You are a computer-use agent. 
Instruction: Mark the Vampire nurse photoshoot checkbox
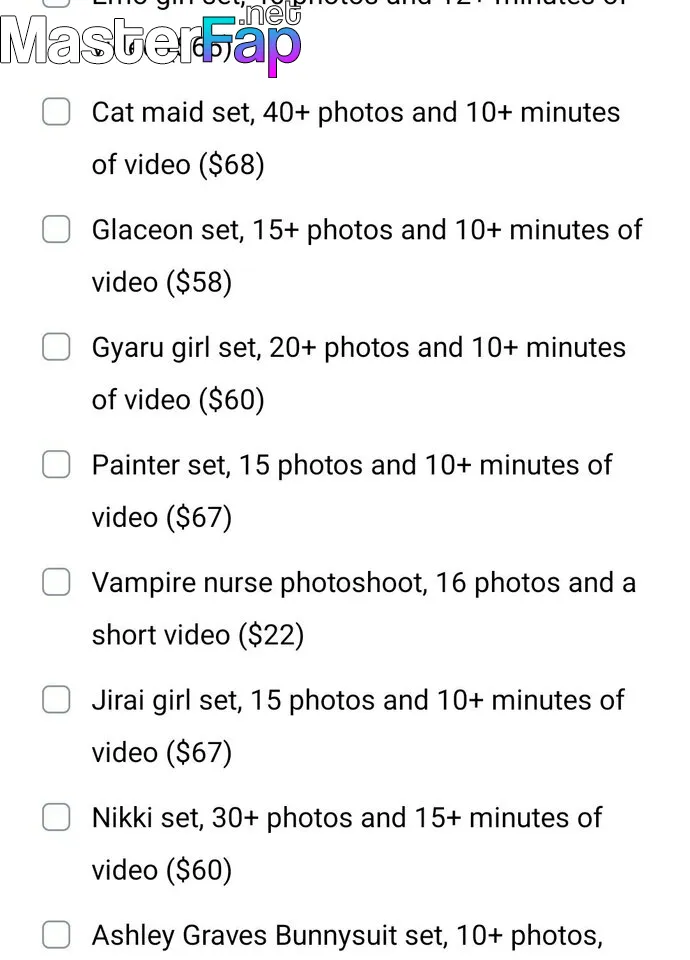[x=56, y=582]
